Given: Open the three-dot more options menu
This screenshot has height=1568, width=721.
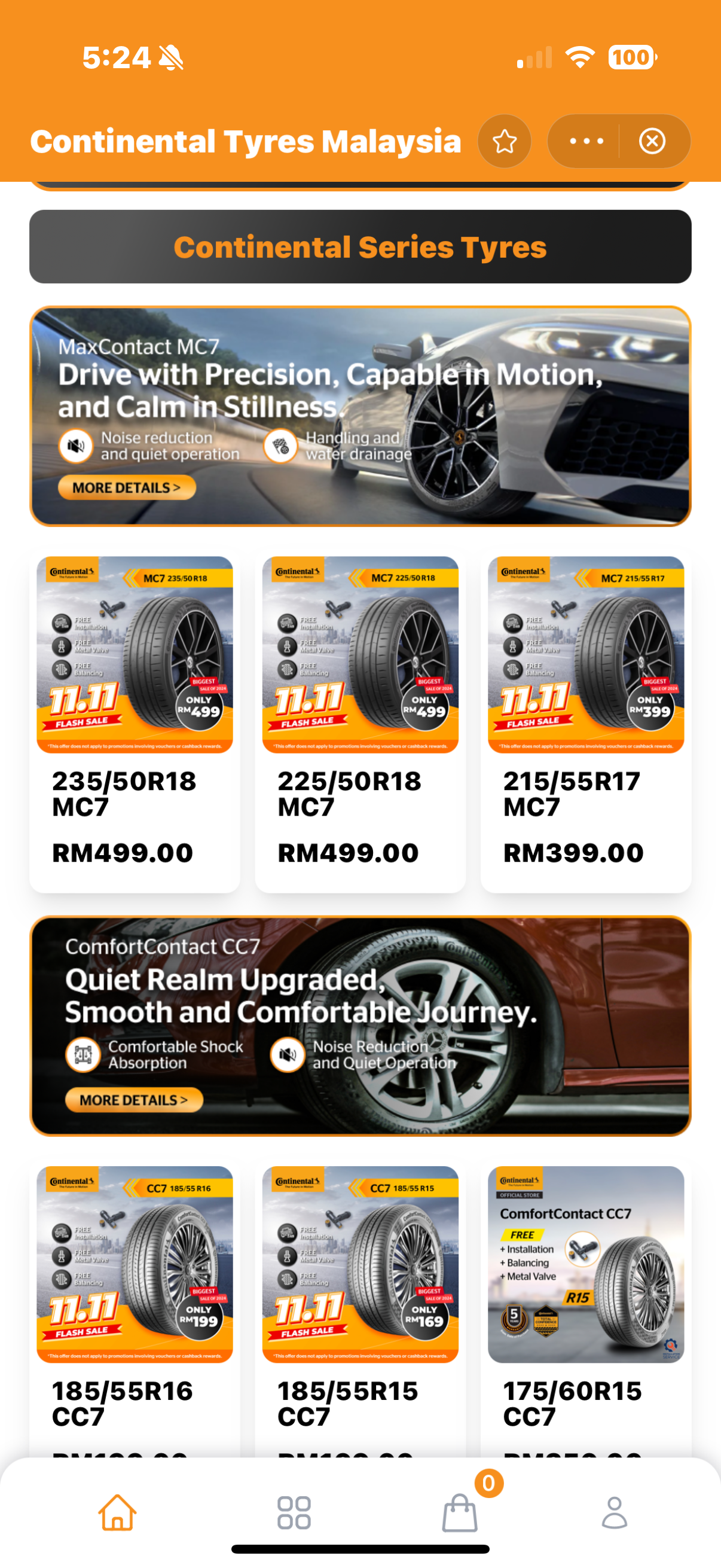Looking at the screenshot, I should point(586,141).
